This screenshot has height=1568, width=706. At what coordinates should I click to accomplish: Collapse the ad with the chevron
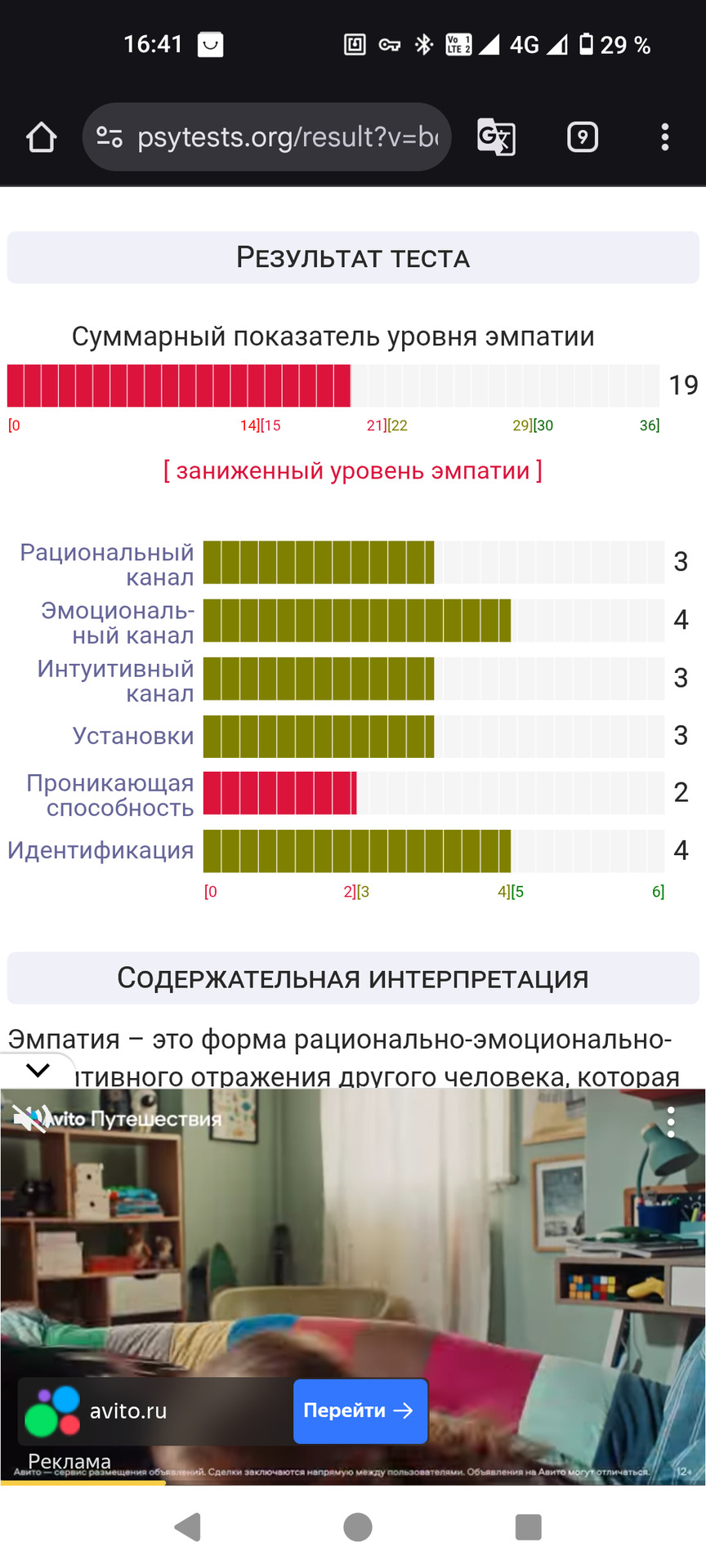[x=38, y=1070]
